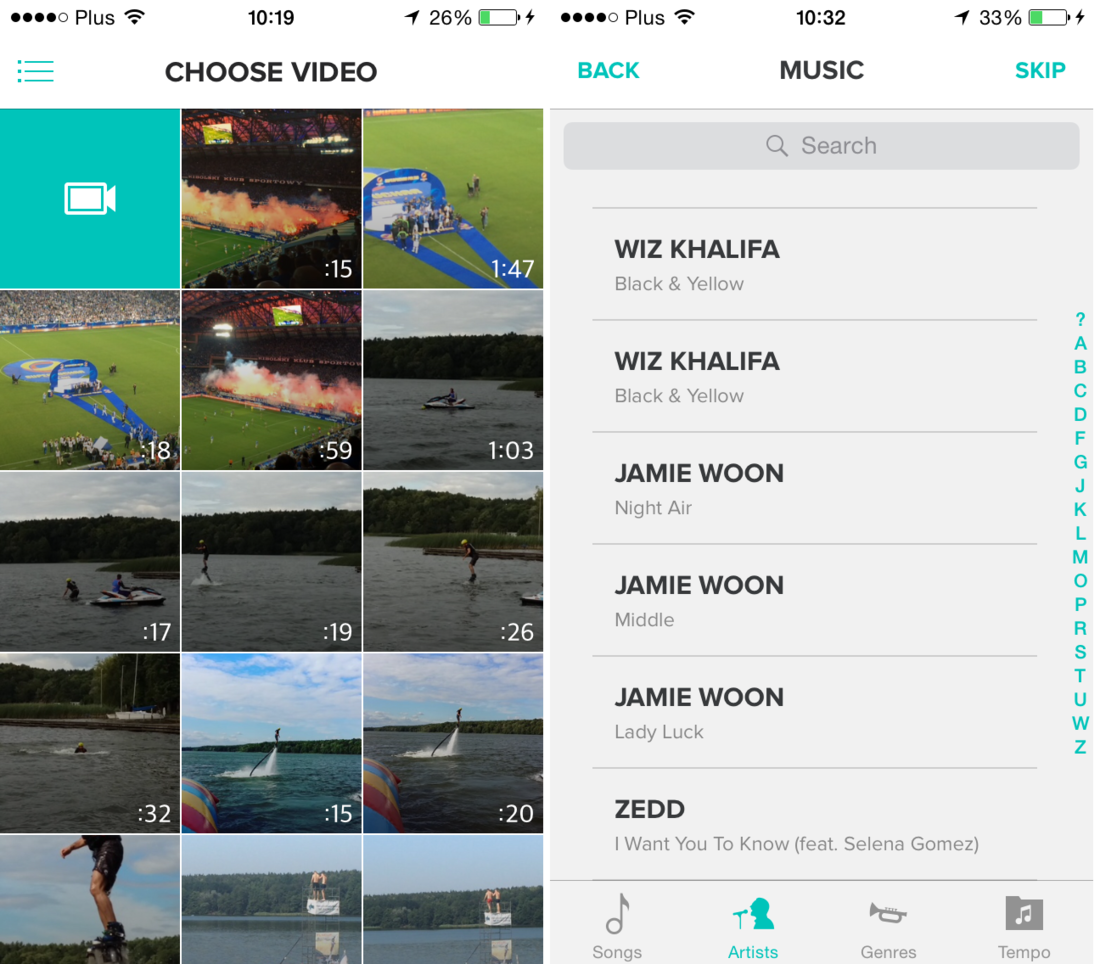1100x964 pixels.
Task: Open the Tempo tab
Action: pyautogui.click(x=1024, y=927)
